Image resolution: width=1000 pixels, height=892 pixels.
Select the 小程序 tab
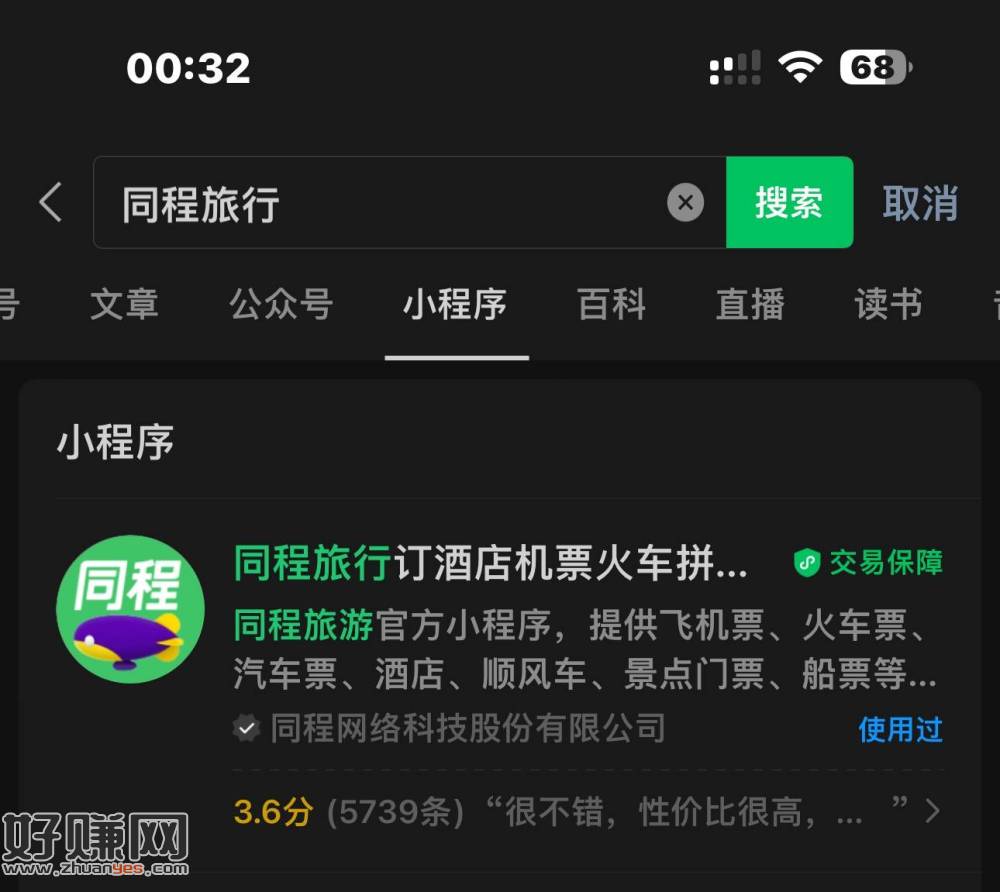tap(455, 304)
